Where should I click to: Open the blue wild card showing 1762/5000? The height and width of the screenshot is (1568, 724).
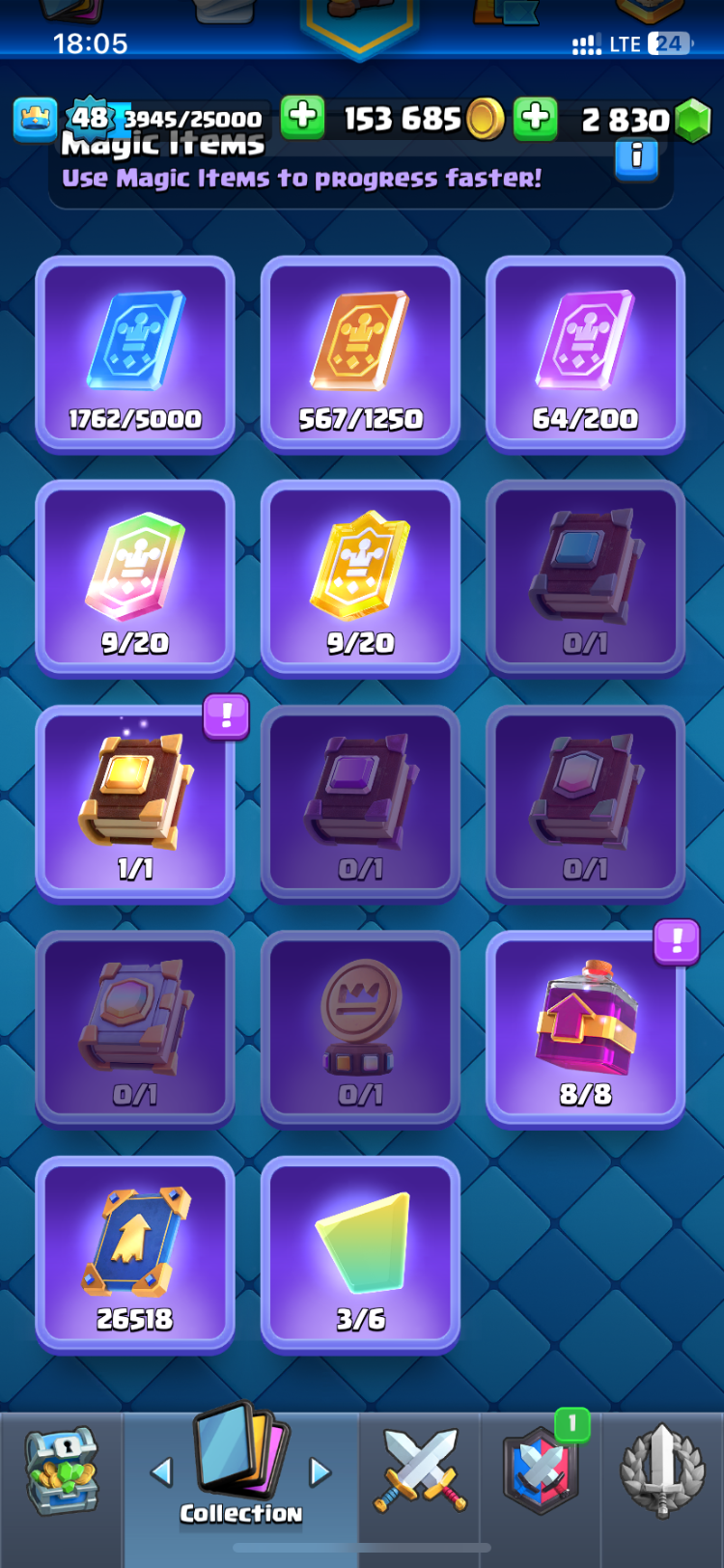click(x=135, y=353)
